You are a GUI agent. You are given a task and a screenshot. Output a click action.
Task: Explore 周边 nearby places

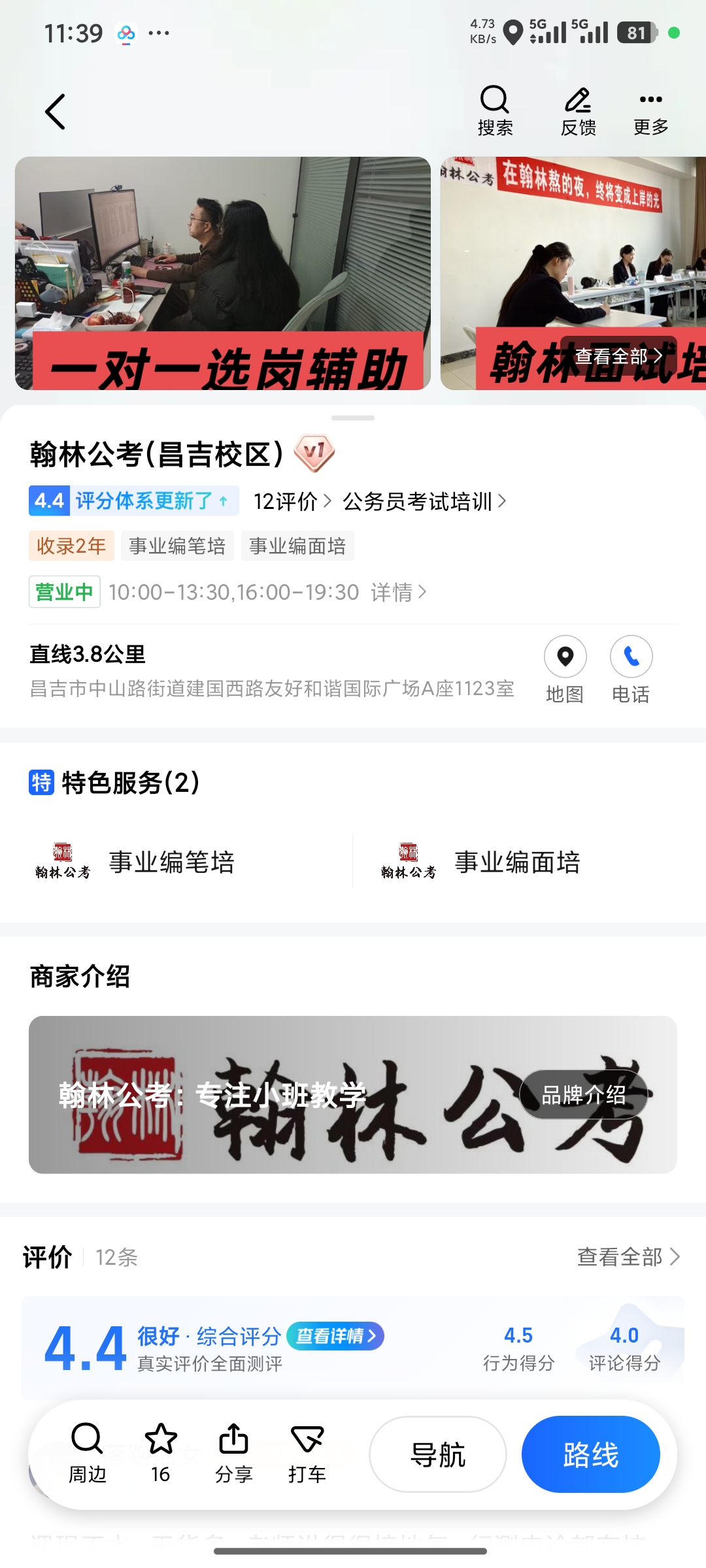(x=87, y=1454)
